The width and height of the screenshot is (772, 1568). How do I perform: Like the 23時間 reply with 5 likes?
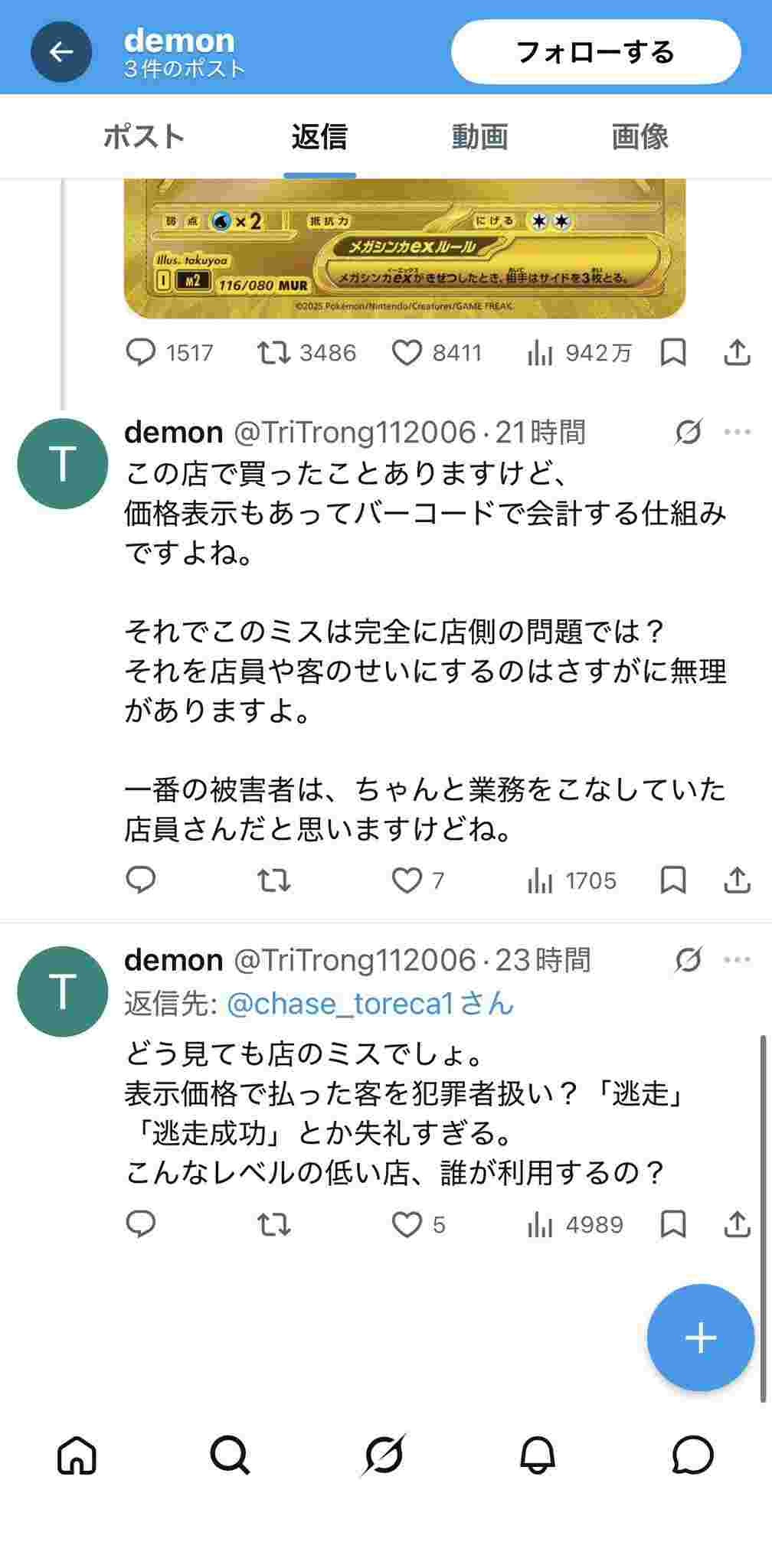point(407,1224)
